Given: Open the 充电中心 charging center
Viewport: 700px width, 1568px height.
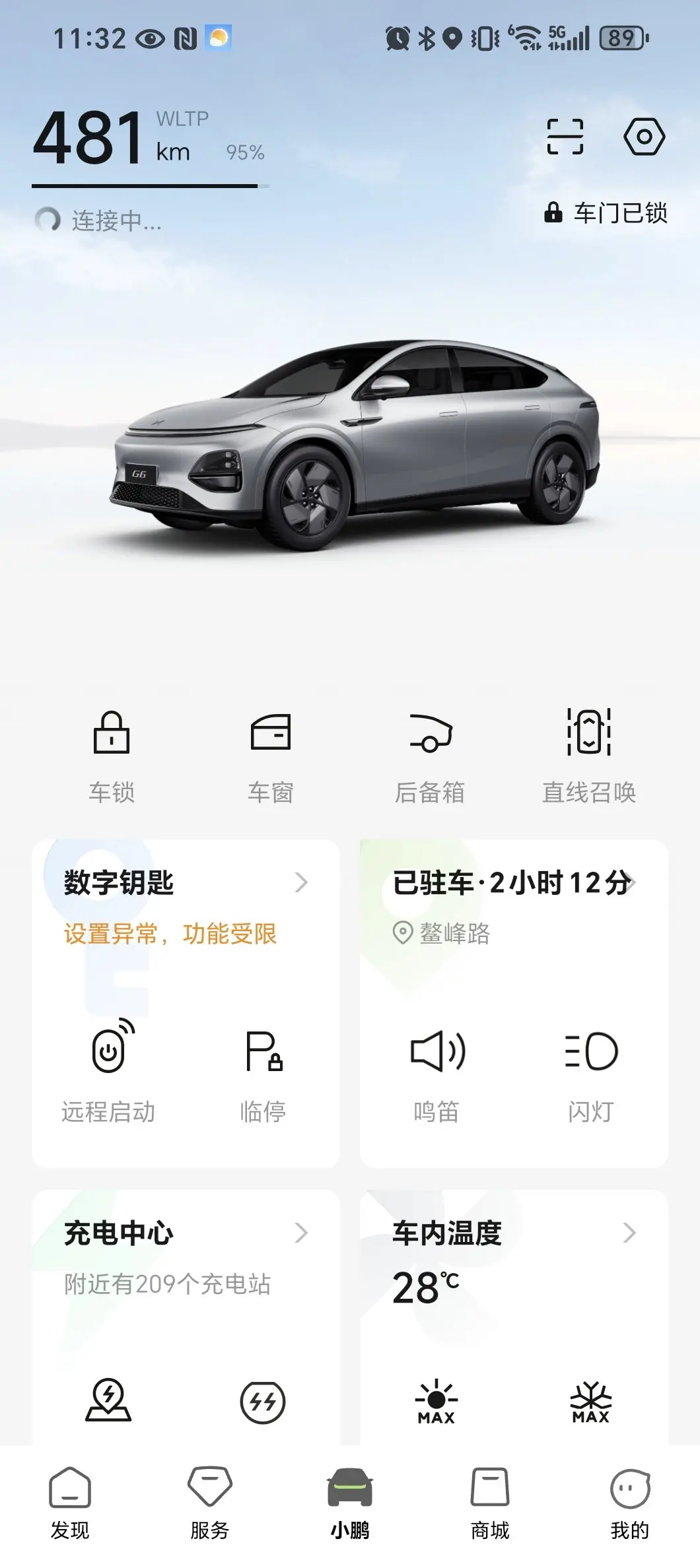Looking at the screenshot, I should coord(185,1233).
